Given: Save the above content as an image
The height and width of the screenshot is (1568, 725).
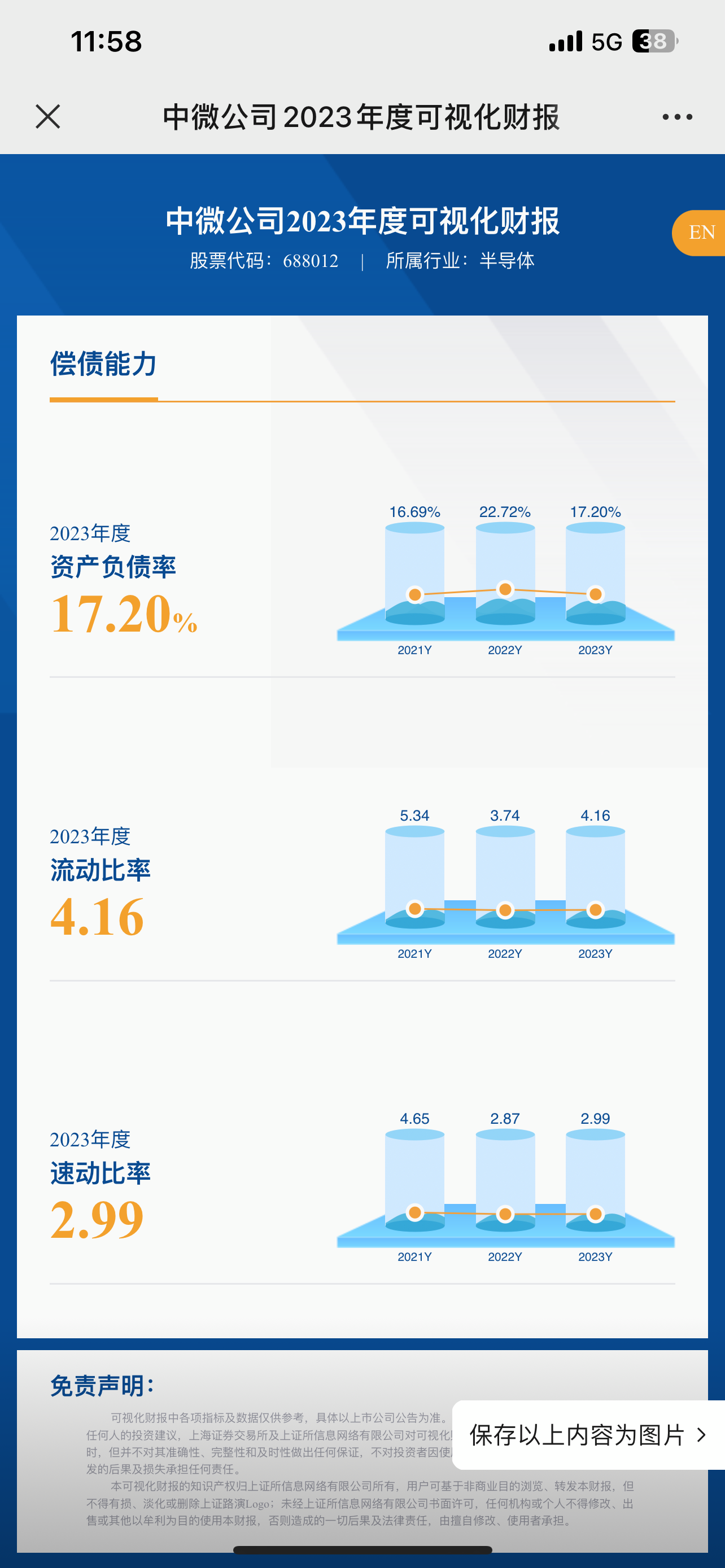Looking at the screenshot, I should point(587,1435).
